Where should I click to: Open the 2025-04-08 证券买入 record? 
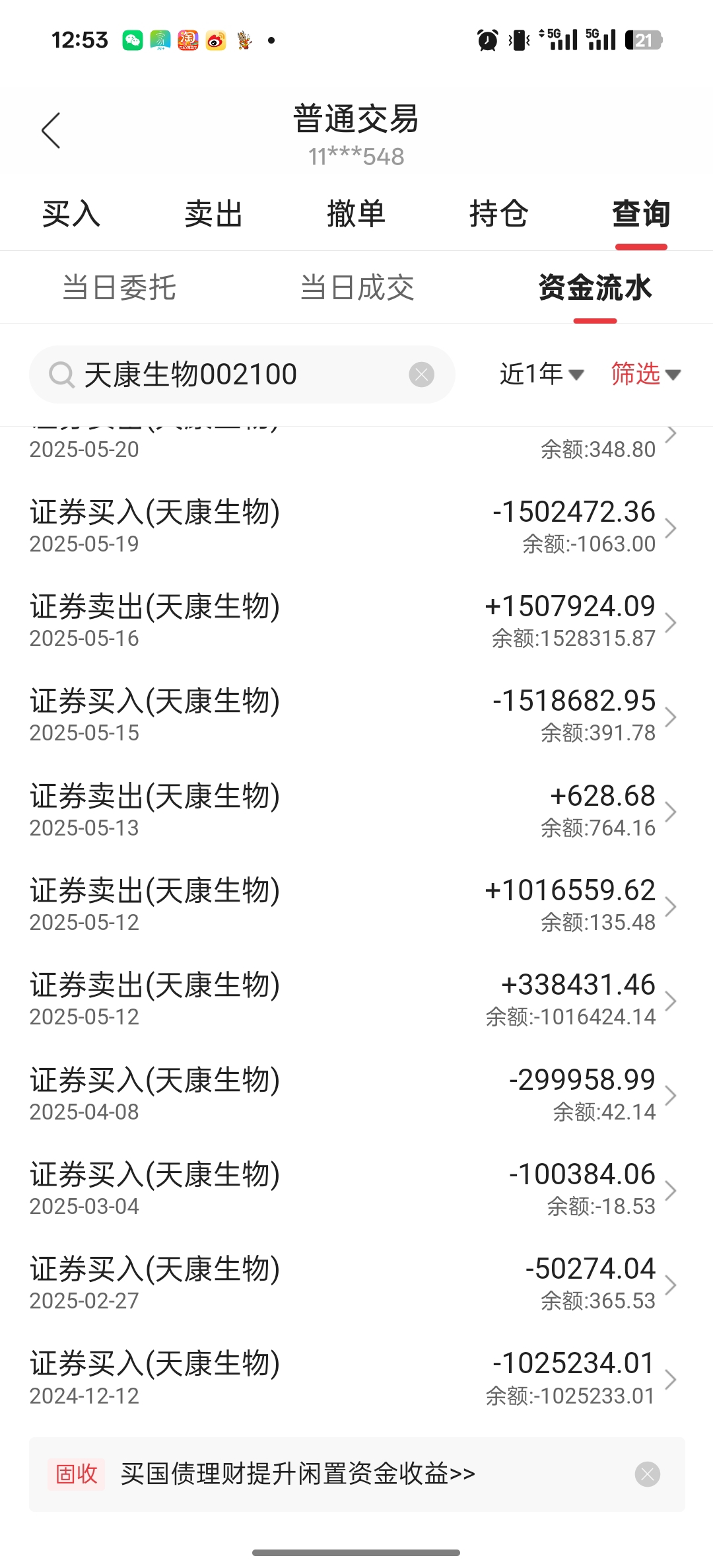pyautogui.click(x=356, y=1096)
